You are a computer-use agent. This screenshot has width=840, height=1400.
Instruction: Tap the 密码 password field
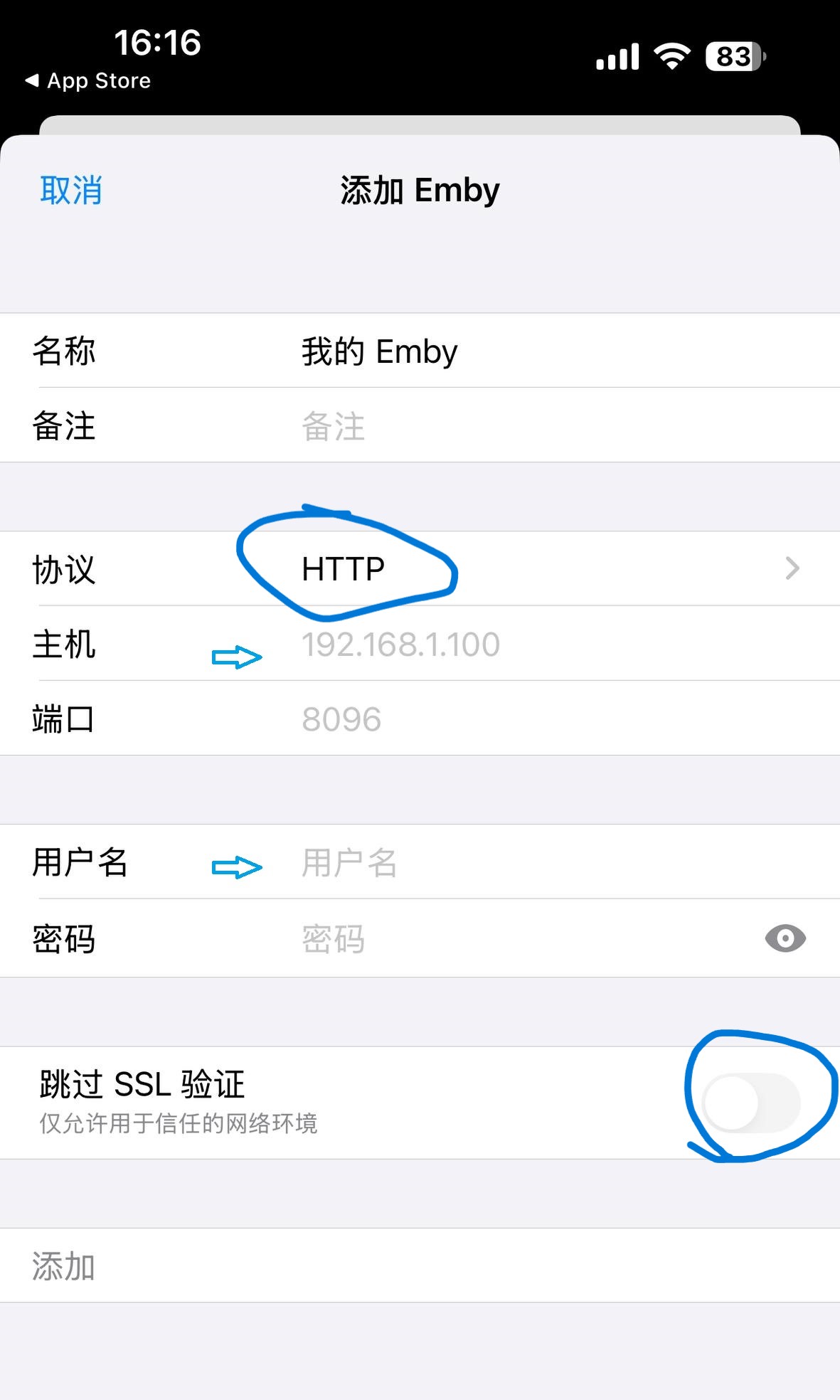coord(498,939)
